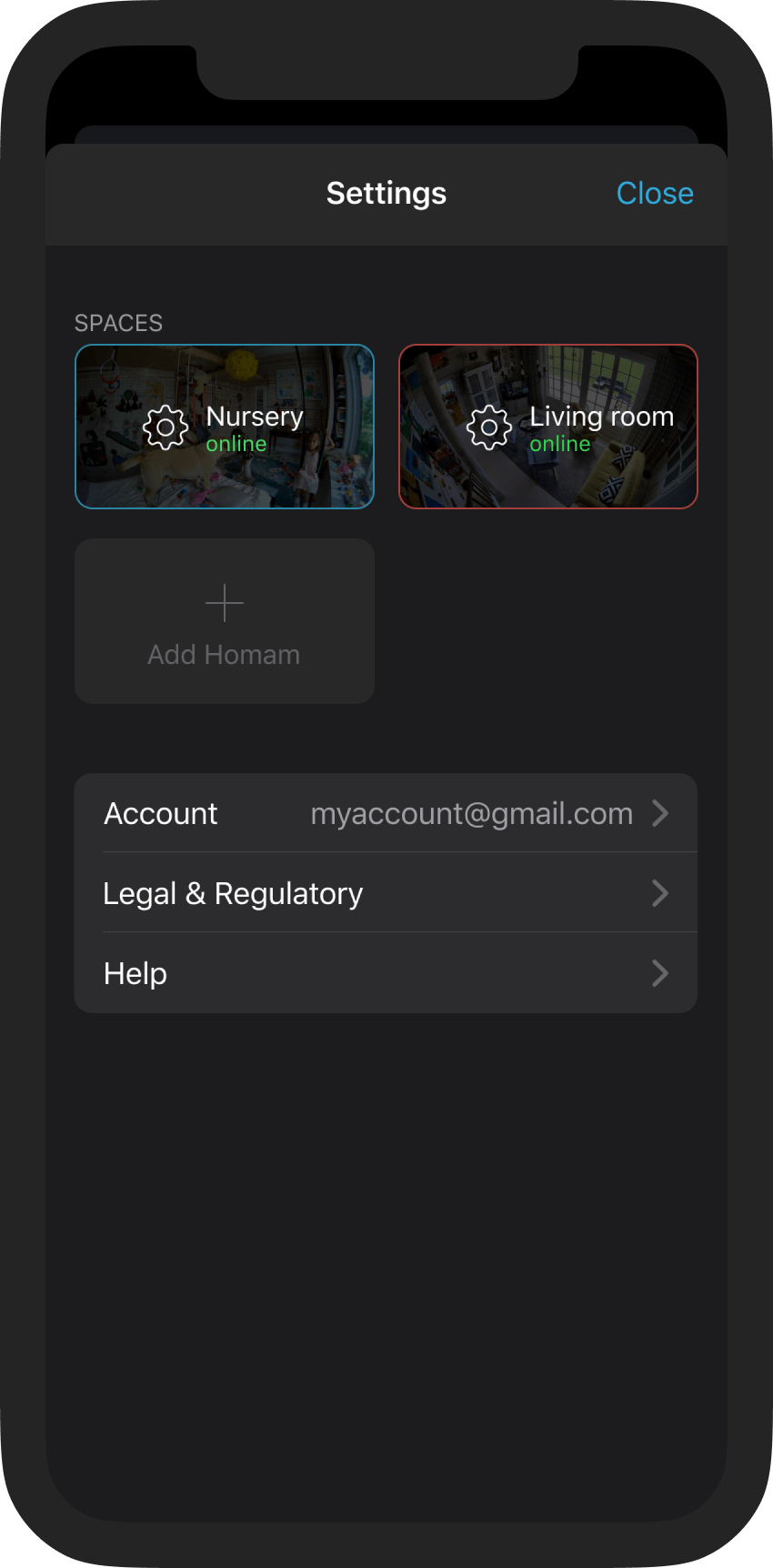
Task: Go to the Help section
Action: click(386, 973)
